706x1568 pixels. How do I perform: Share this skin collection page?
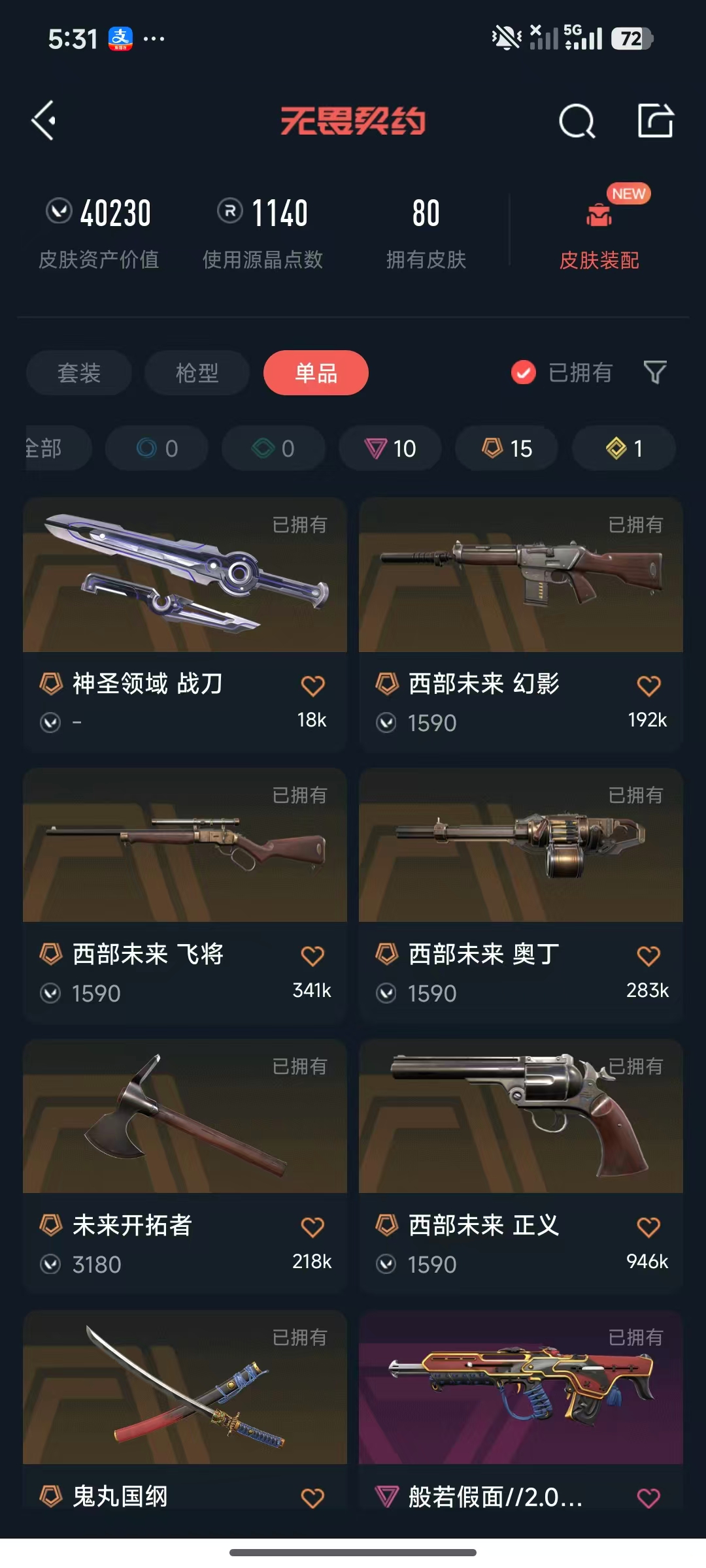655,121
